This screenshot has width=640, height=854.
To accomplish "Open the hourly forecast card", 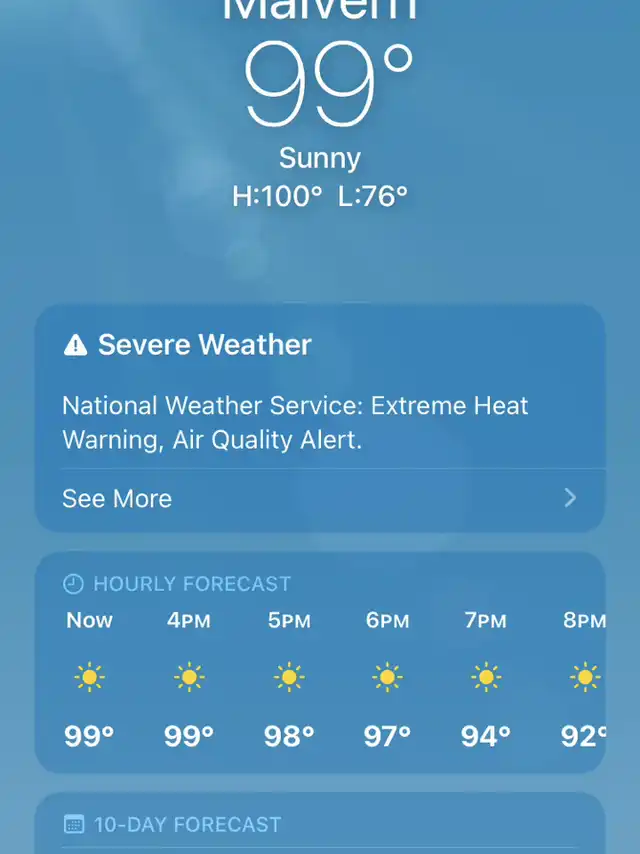I will [318, 662].
